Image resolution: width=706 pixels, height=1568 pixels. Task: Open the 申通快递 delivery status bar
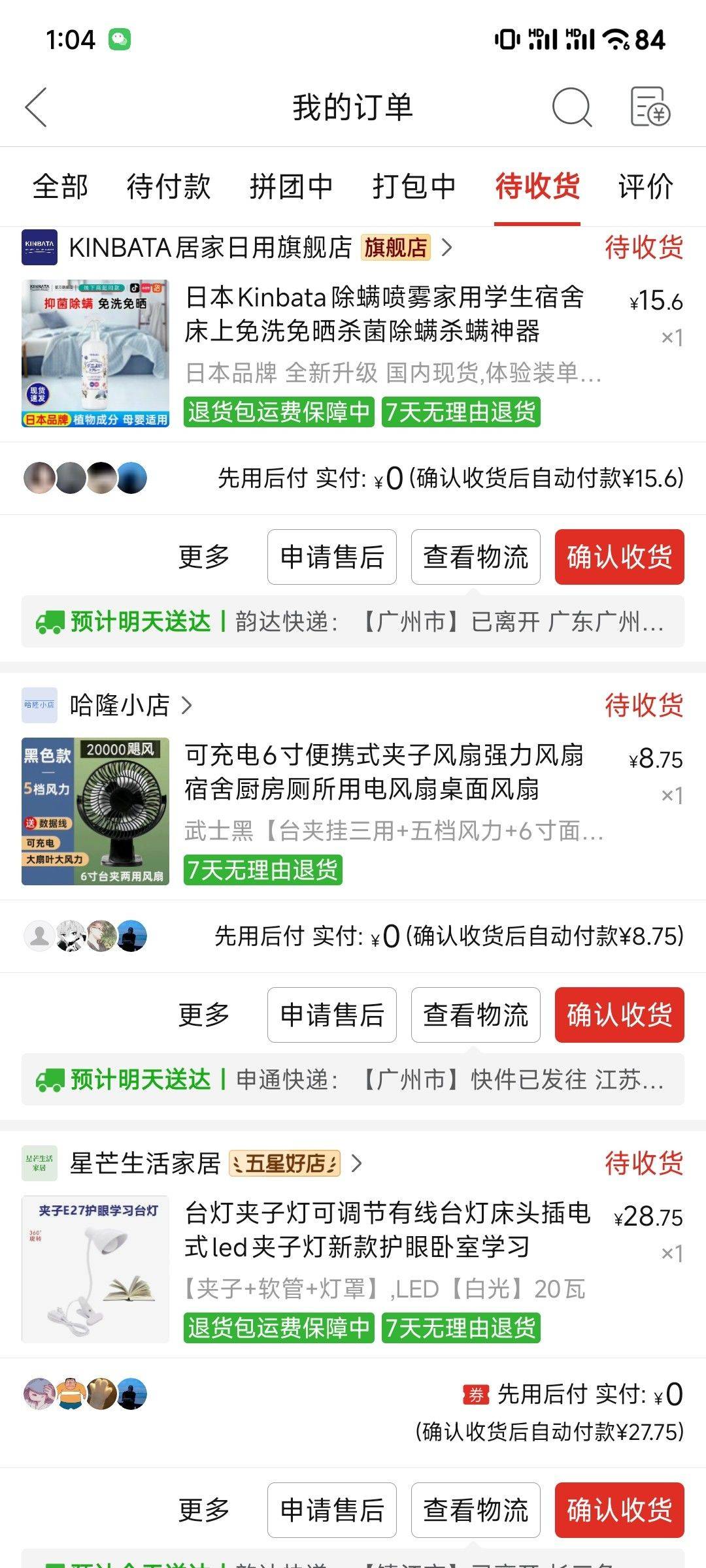(353, 1079)
